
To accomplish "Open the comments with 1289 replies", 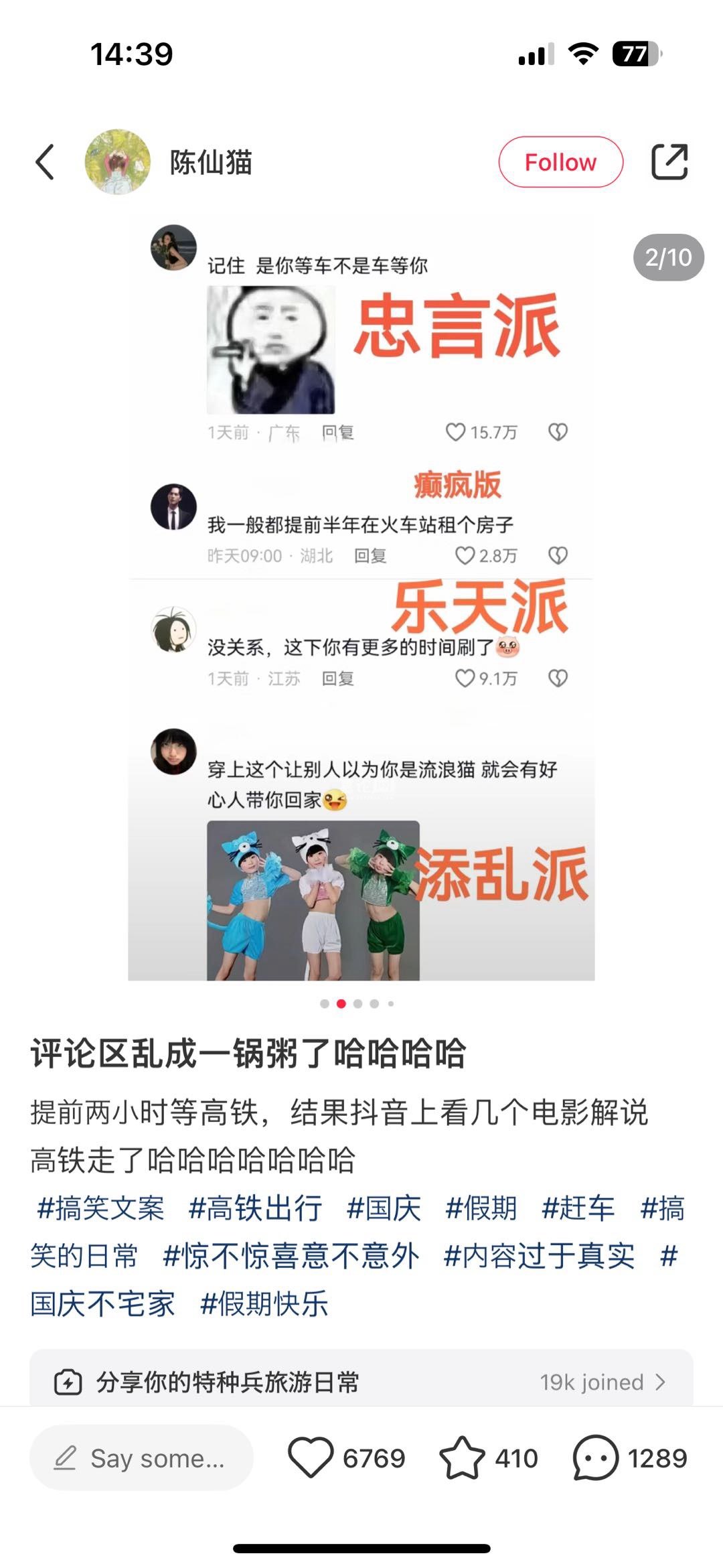I will pyautogui.click(x=596, y=1458).
